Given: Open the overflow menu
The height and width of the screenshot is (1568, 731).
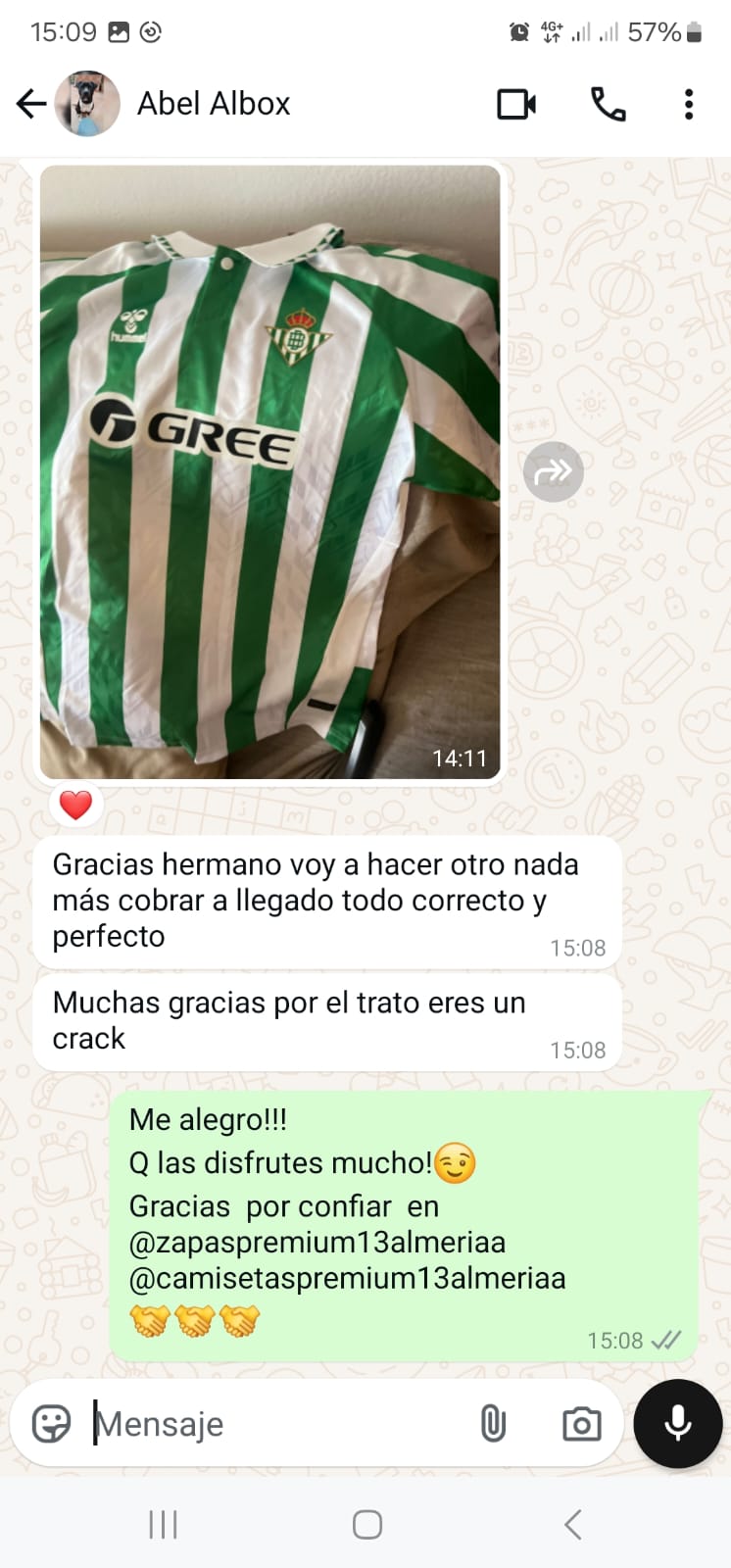Looking at the screenshot, I should click(x=689, y=104).
